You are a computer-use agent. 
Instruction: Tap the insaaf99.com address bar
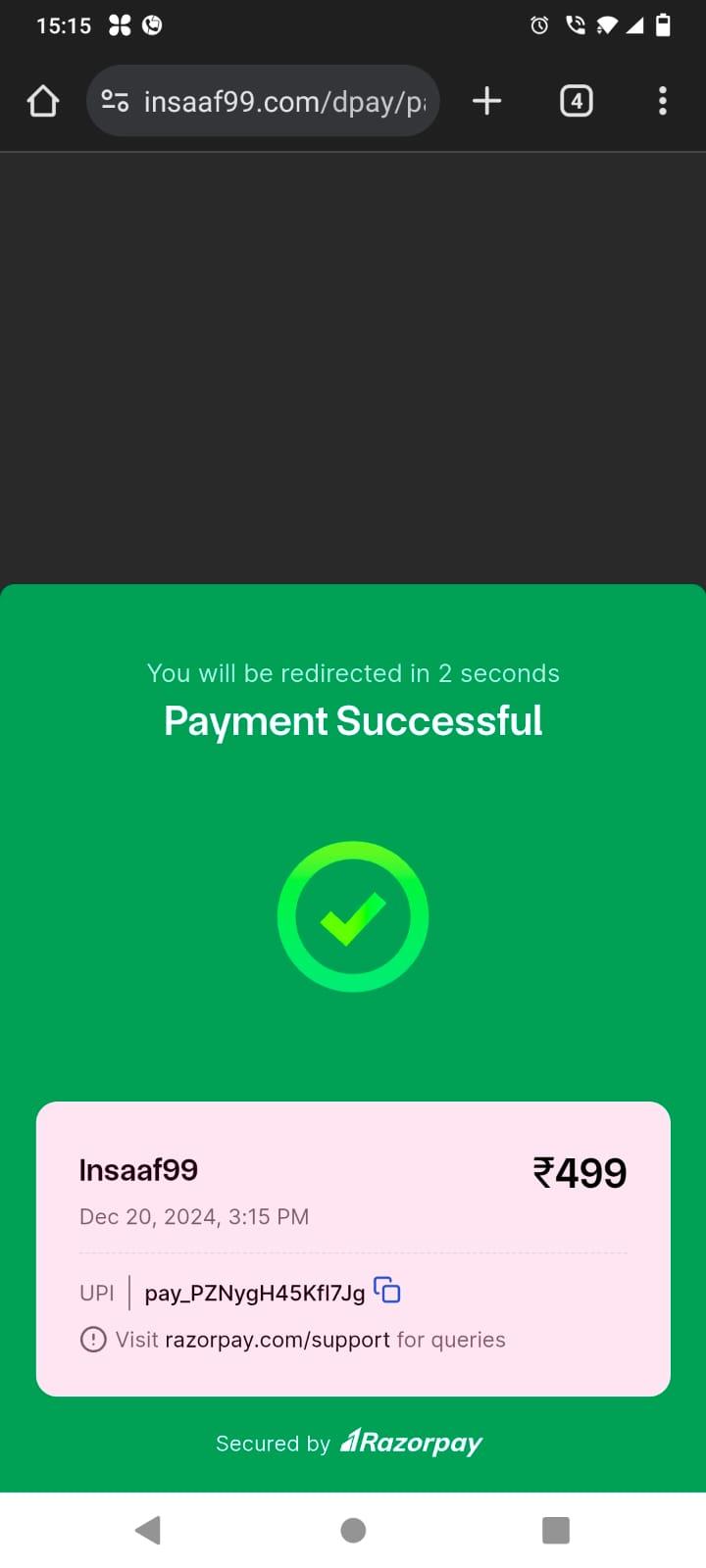(263, 101)
